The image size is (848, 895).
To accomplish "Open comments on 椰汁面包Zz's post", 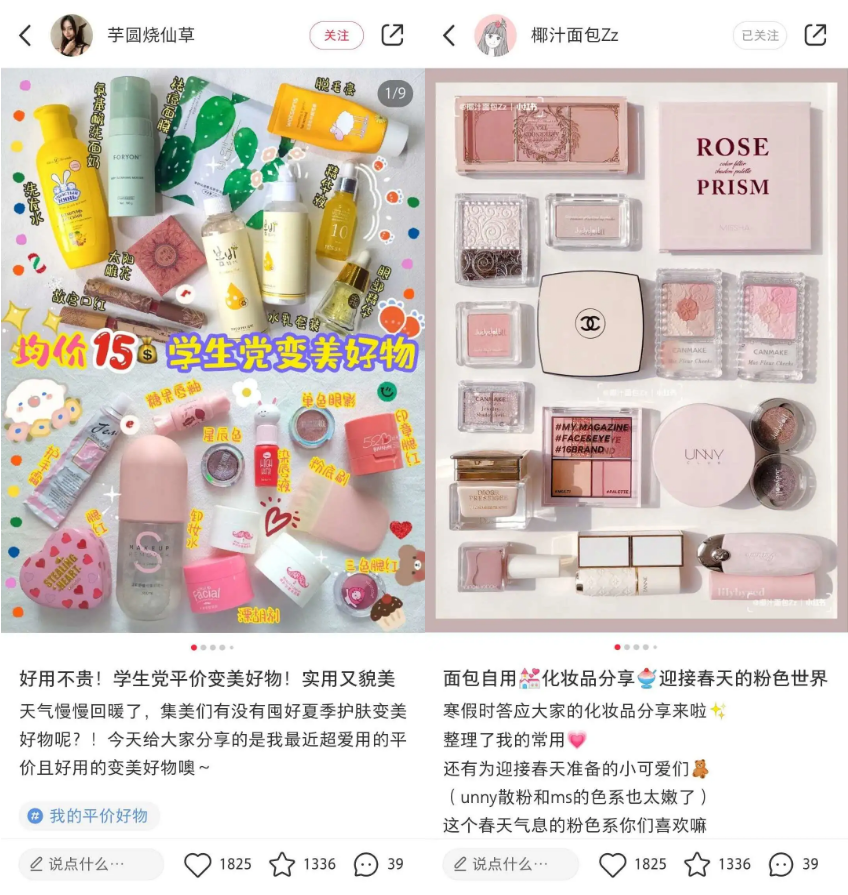I will (781, 864).
